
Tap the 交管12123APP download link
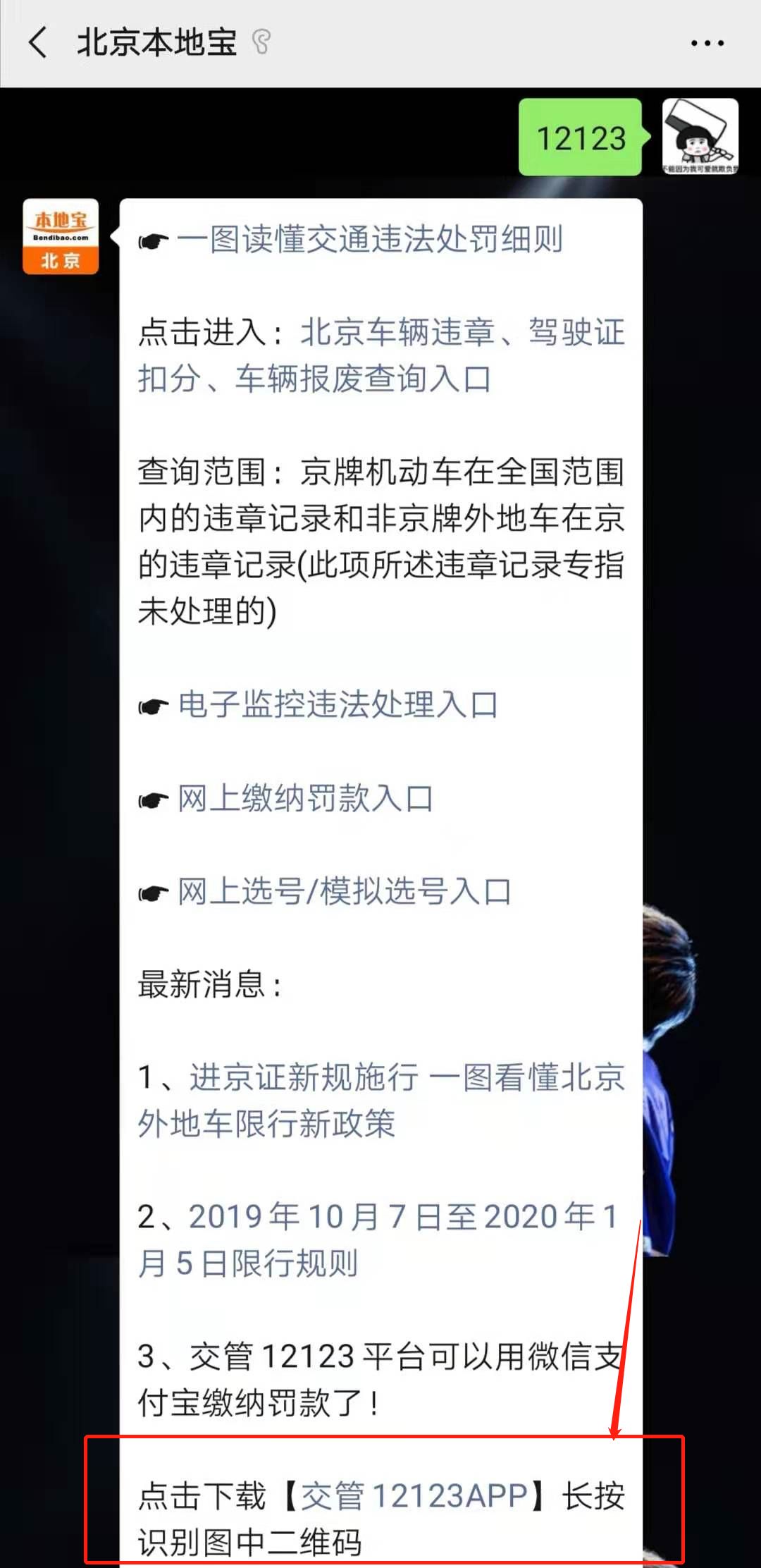[414, 1495]
